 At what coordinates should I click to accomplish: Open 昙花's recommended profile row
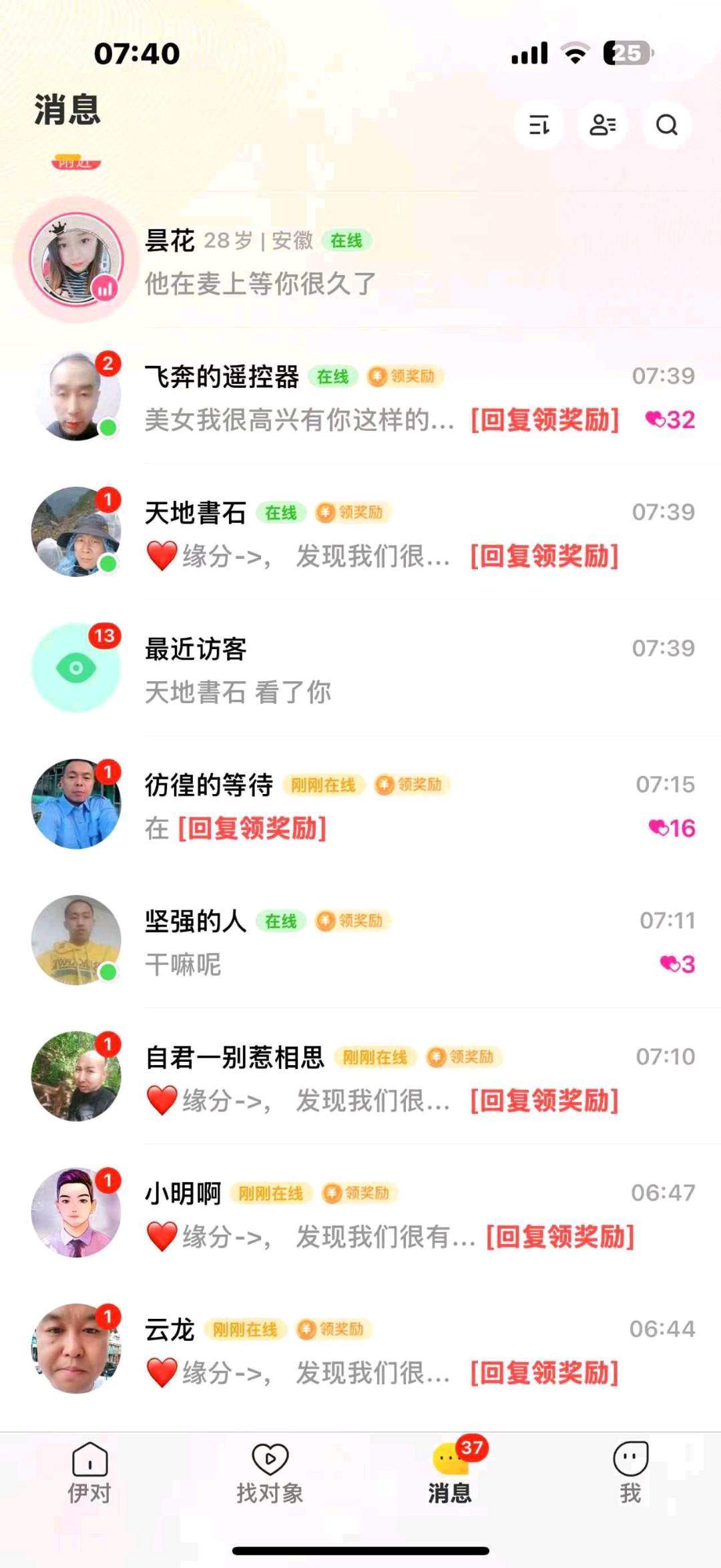tap(360, 262)
